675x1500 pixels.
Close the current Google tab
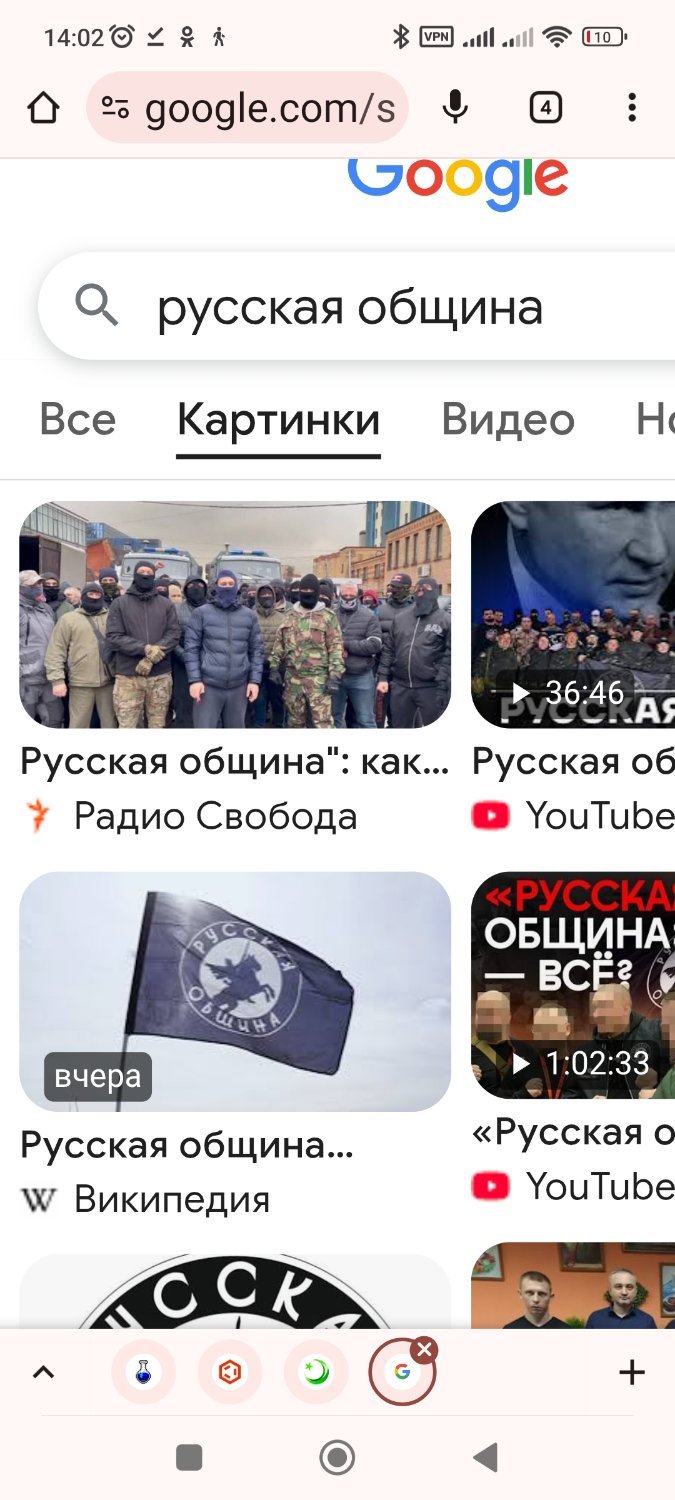click(425, 1350)
